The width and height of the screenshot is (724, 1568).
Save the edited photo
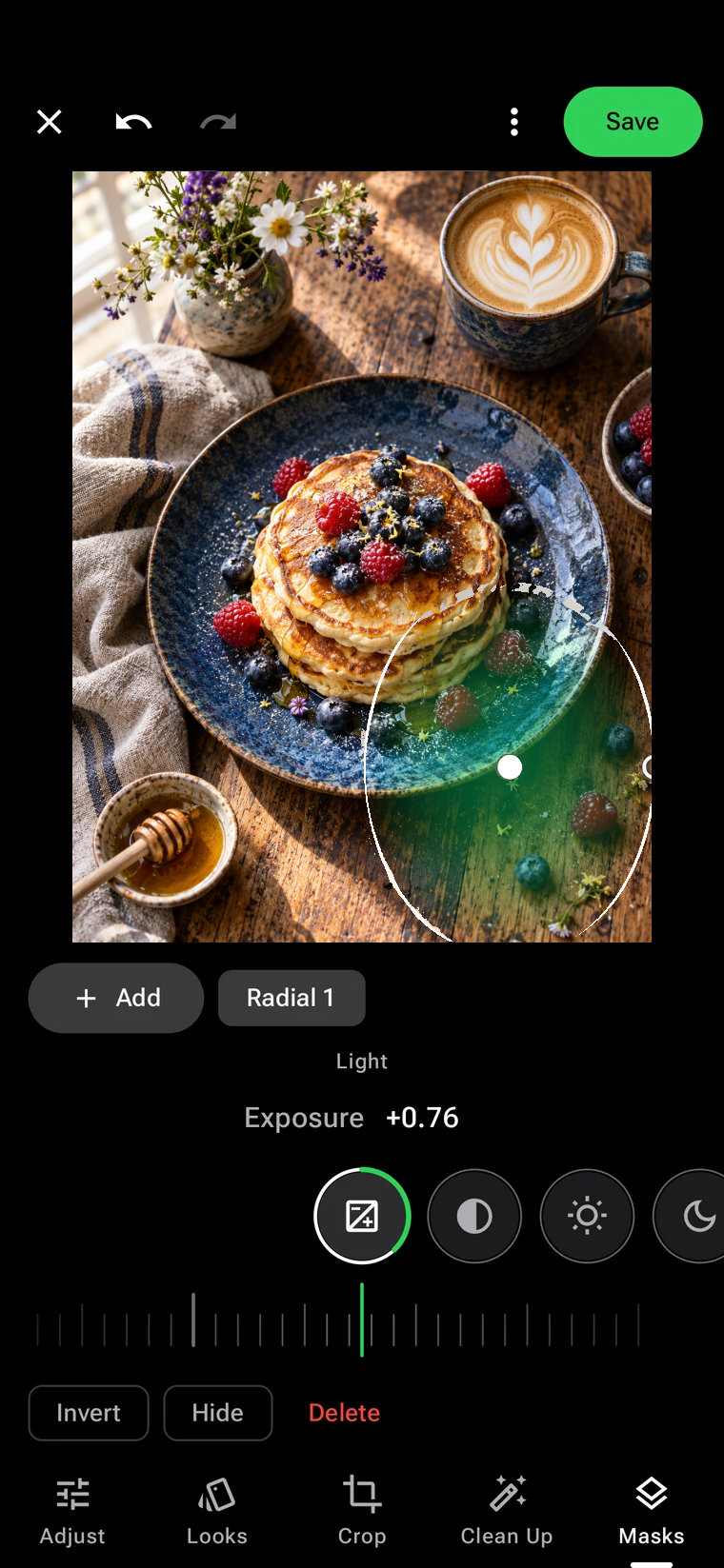tap(633, 122)
